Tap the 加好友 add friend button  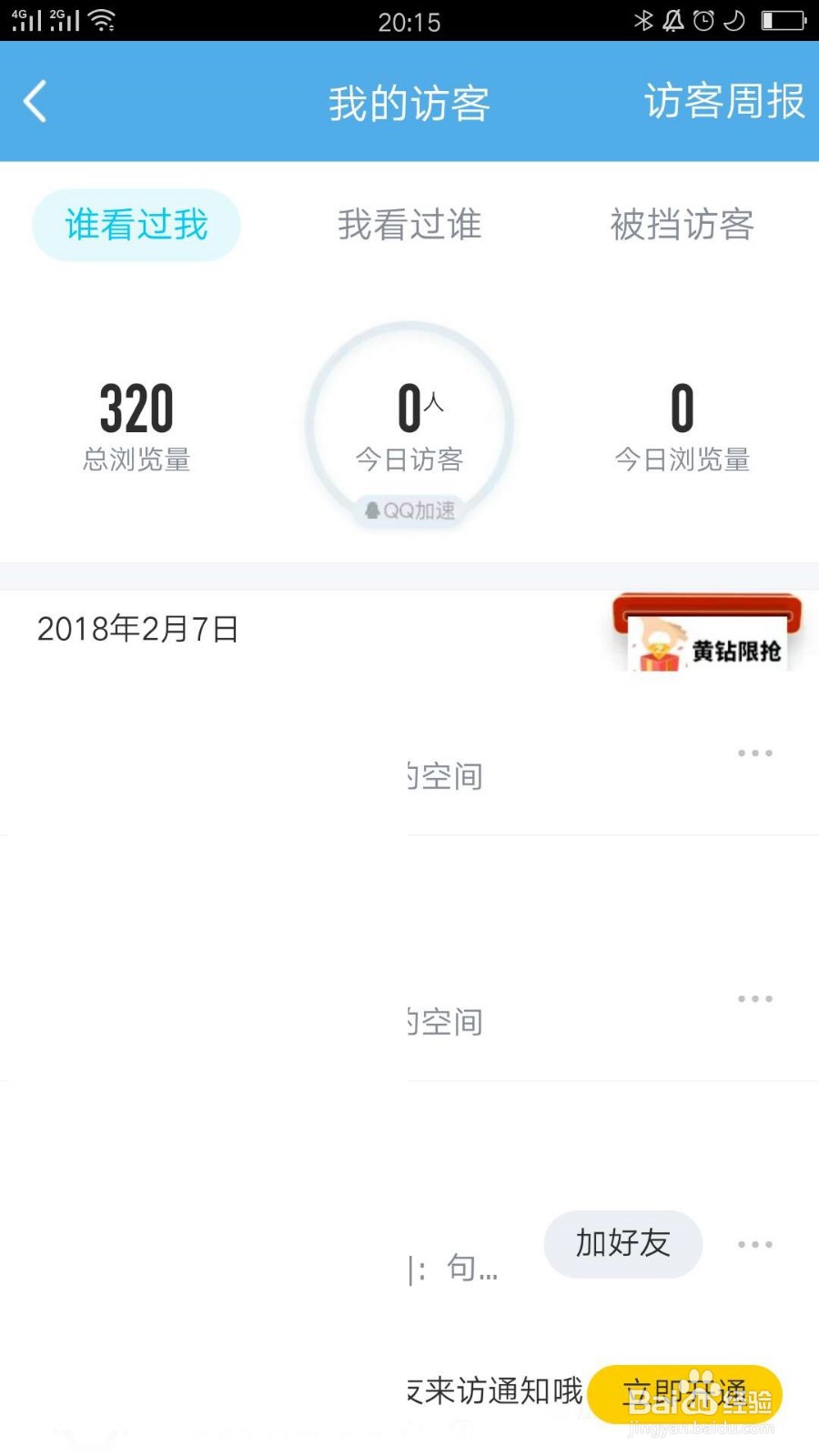[x=622, y=1244]
